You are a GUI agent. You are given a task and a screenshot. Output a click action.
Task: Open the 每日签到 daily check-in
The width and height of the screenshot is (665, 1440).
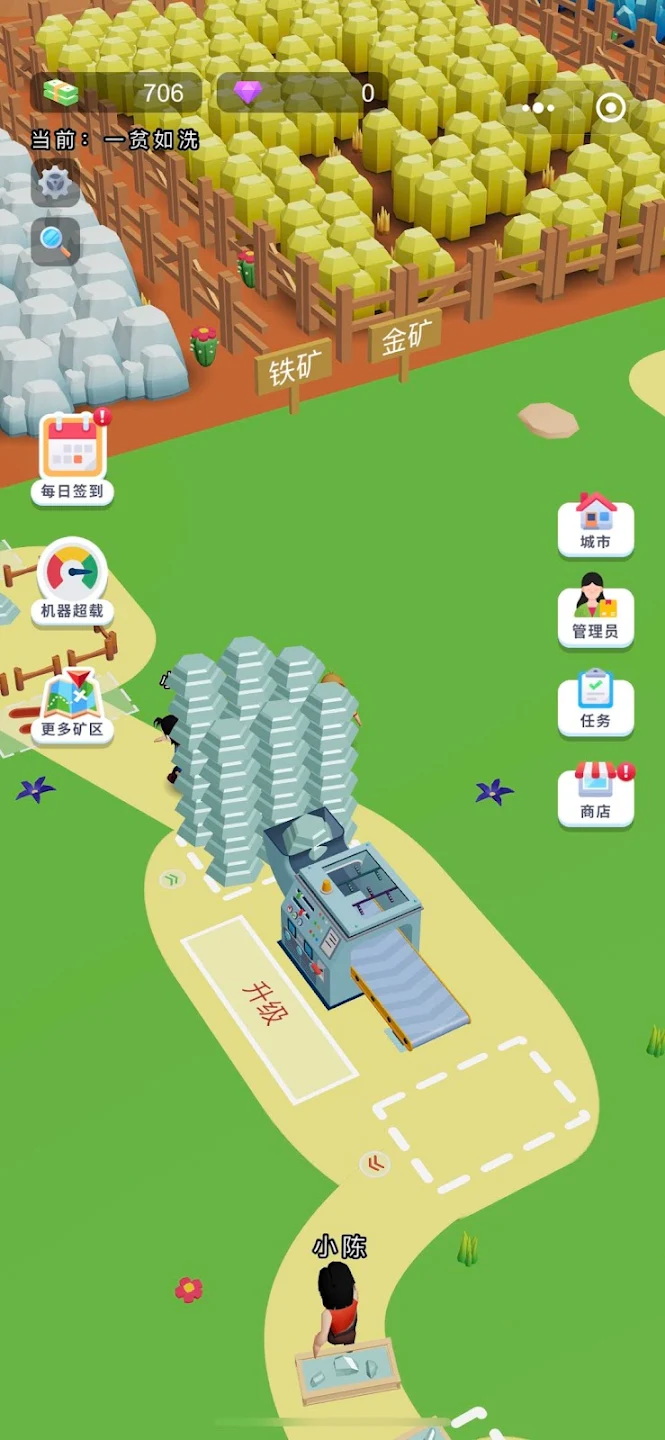tap(72, 458)
